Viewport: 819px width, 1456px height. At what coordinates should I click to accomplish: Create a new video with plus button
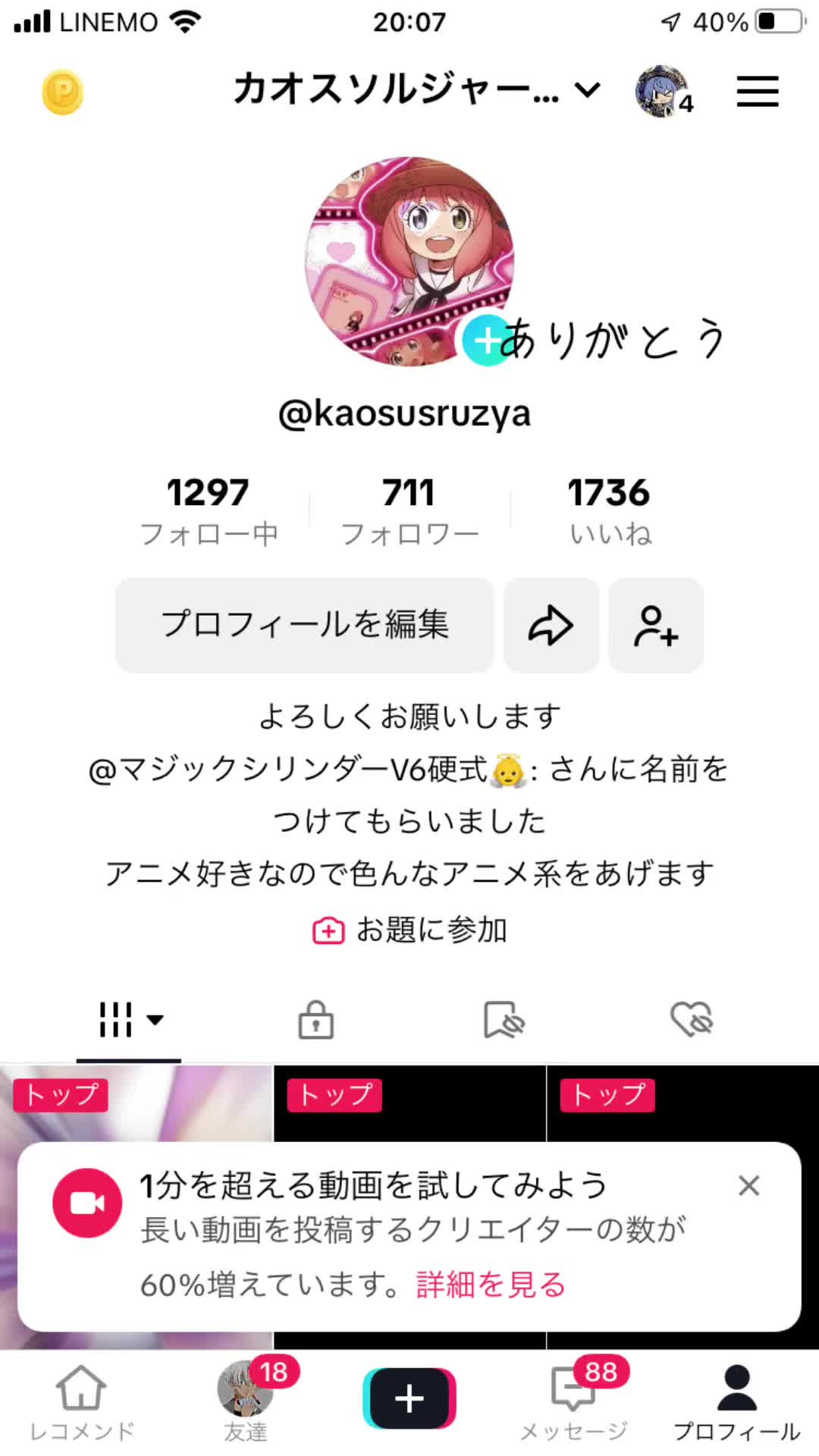409,1398
